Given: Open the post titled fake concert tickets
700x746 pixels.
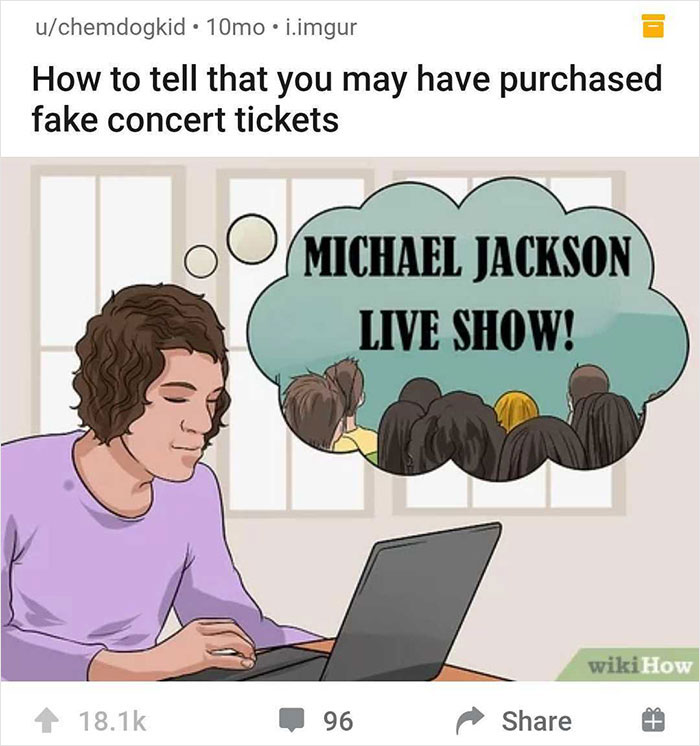Looking at the screenshot, I should point(347,99).
